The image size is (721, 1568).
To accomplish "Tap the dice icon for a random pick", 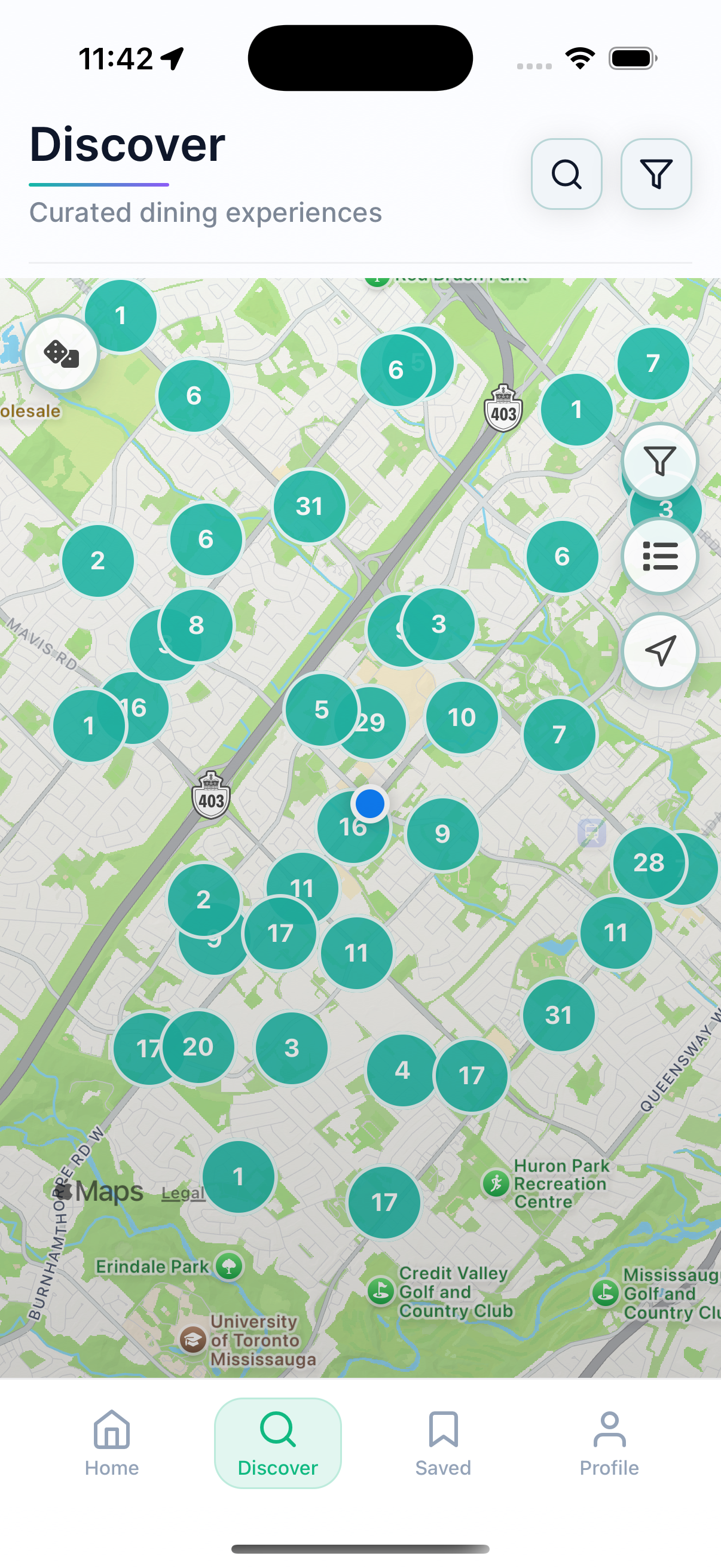I will 62,355.
